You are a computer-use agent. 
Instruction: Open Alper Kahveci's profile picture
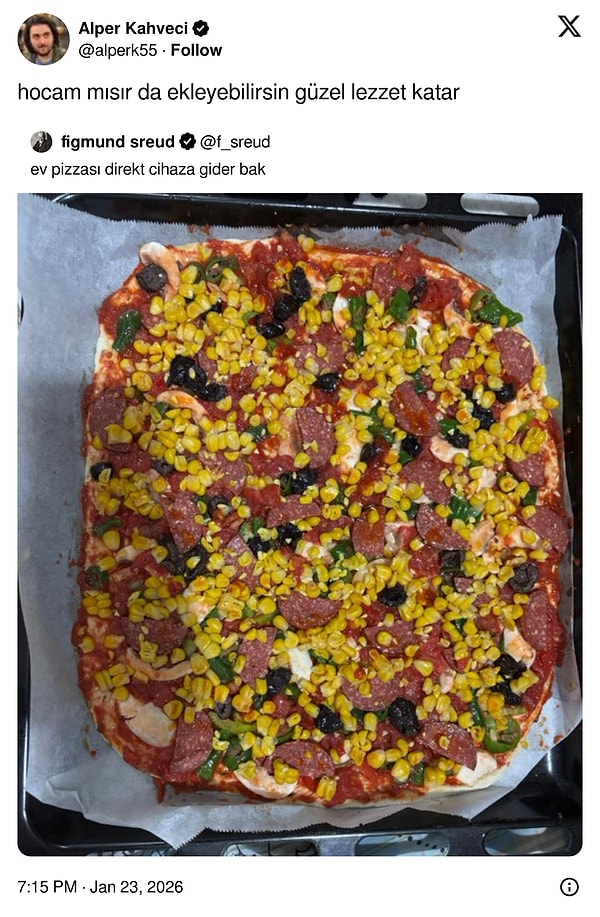[x=43, y=39]
